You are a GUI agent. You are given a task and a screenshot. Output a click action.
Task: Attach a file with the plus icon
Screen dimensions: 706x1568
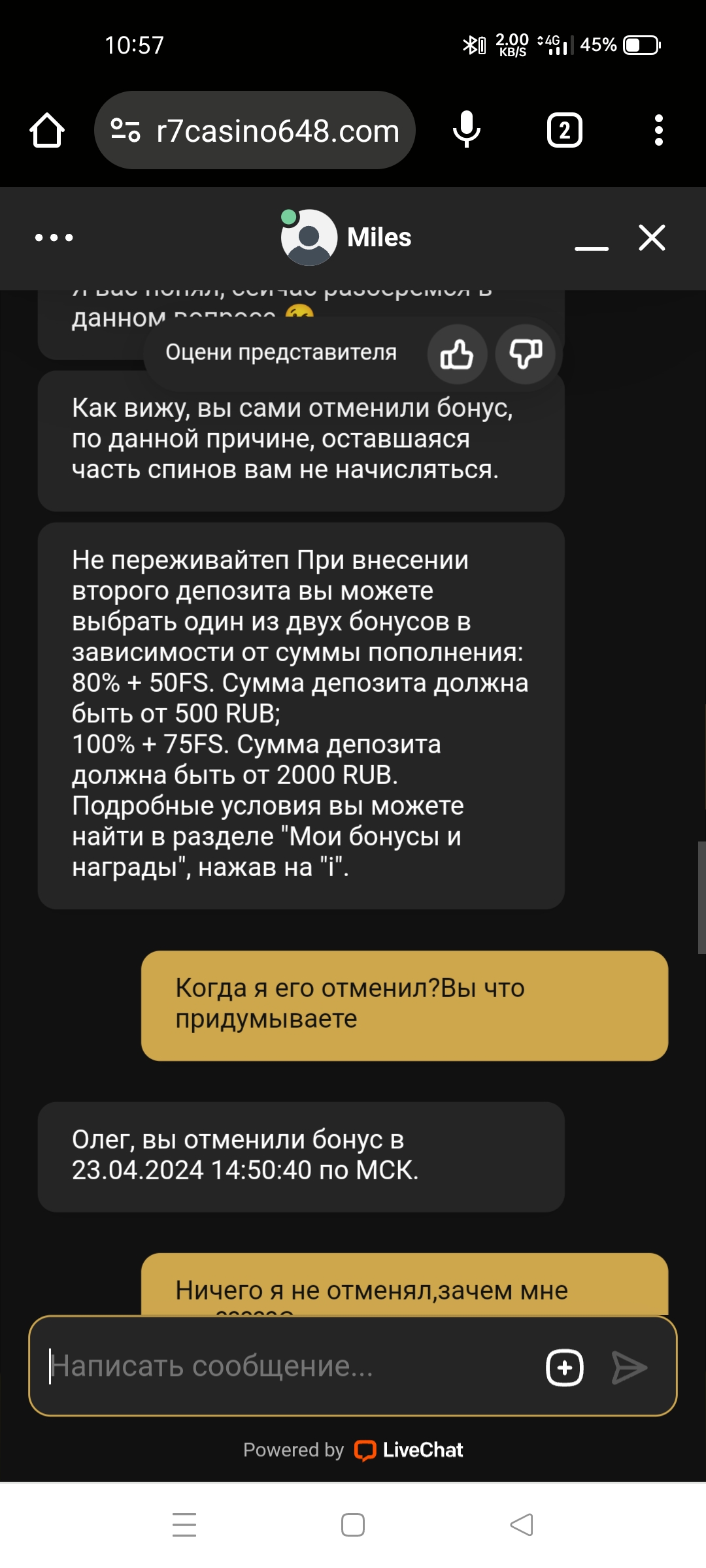565,1367
